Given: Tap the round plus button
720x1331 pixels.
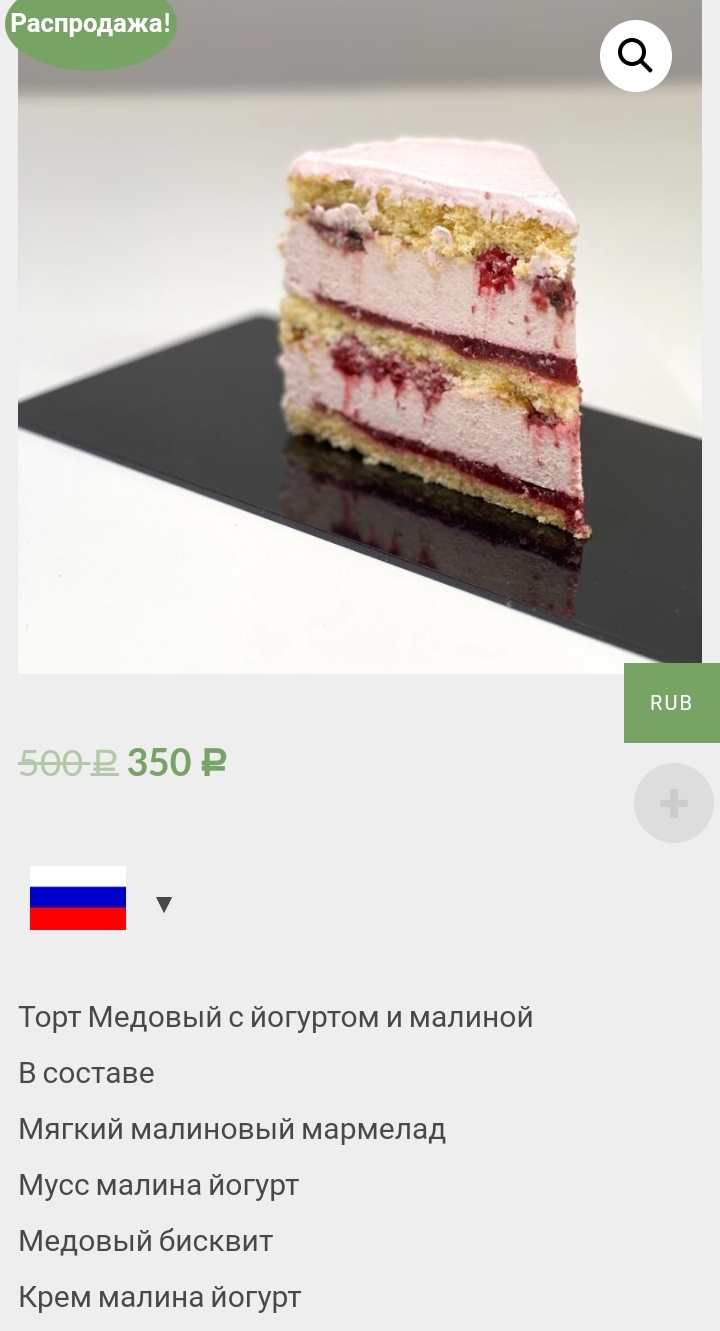Looking at the screenshot, I should (673, 803).
